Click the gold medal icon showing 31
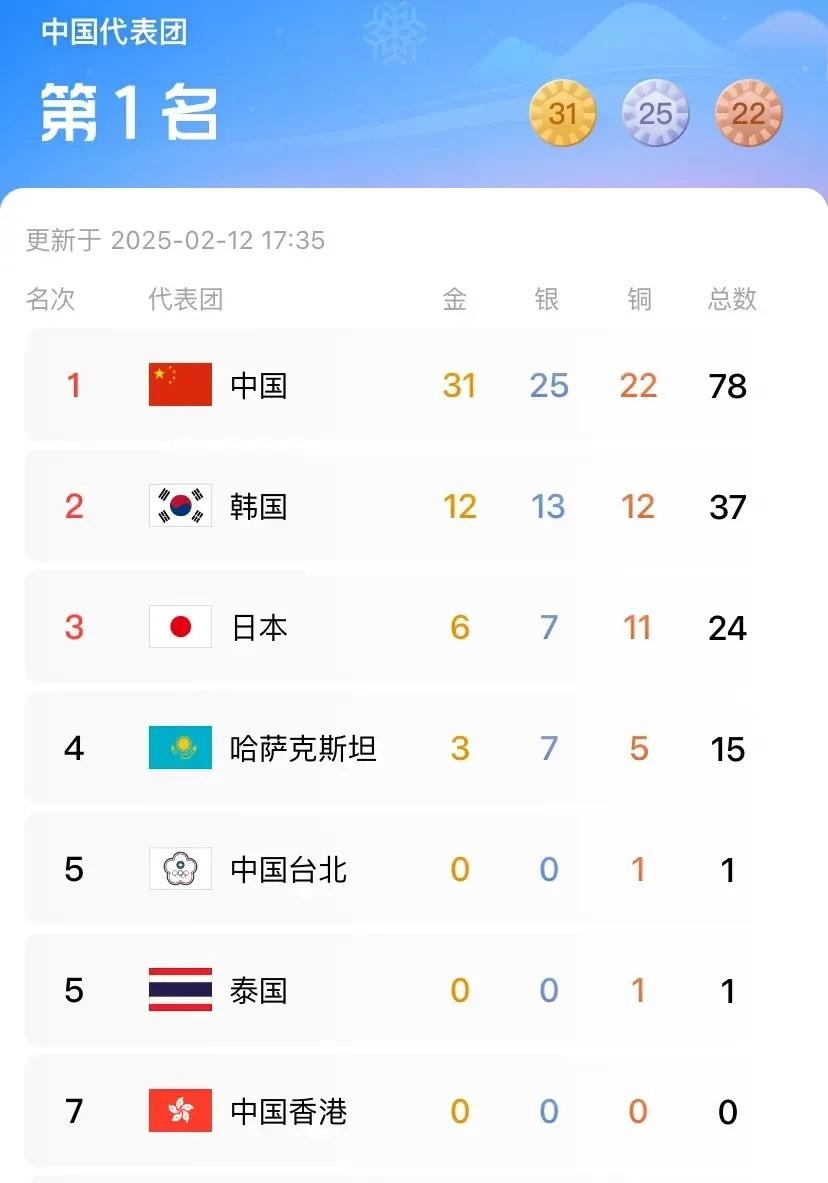 pyautogui.click(x=562, y=113)
